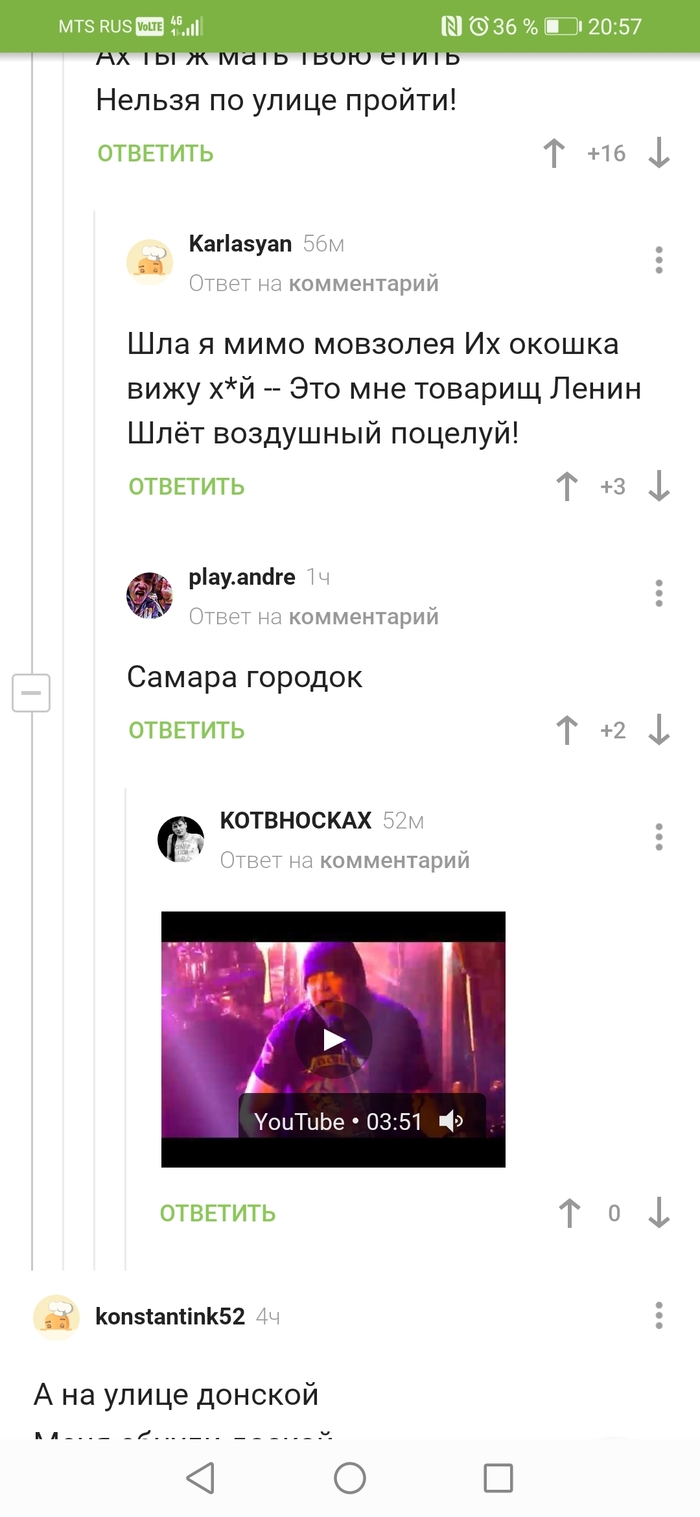The image size is (700, 1517).
Task: Reply to Karlasyan's comment
Action: click(186, 487)
